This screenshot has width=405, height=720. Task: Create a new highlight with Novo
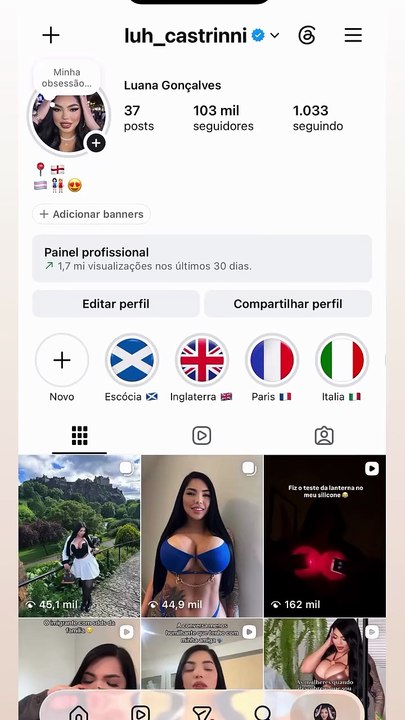point(62,360)
